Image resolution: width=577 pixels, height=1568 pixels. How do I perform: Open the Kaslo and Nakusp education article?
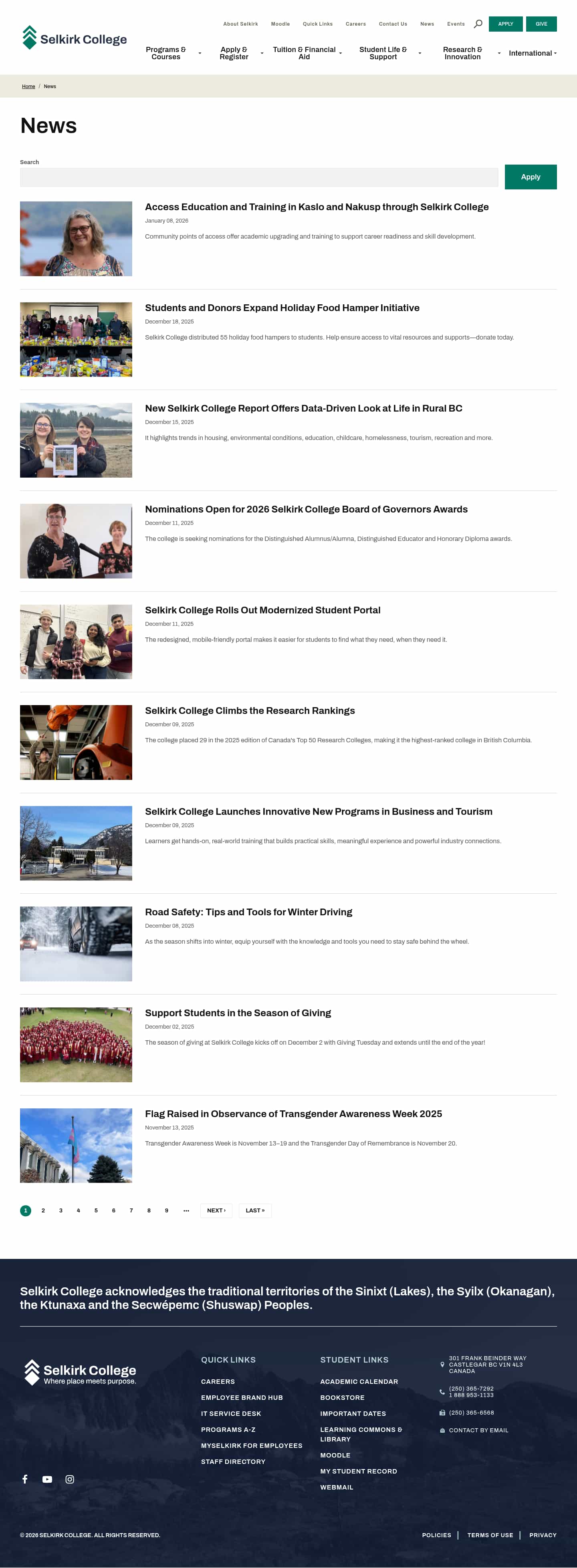316,207
